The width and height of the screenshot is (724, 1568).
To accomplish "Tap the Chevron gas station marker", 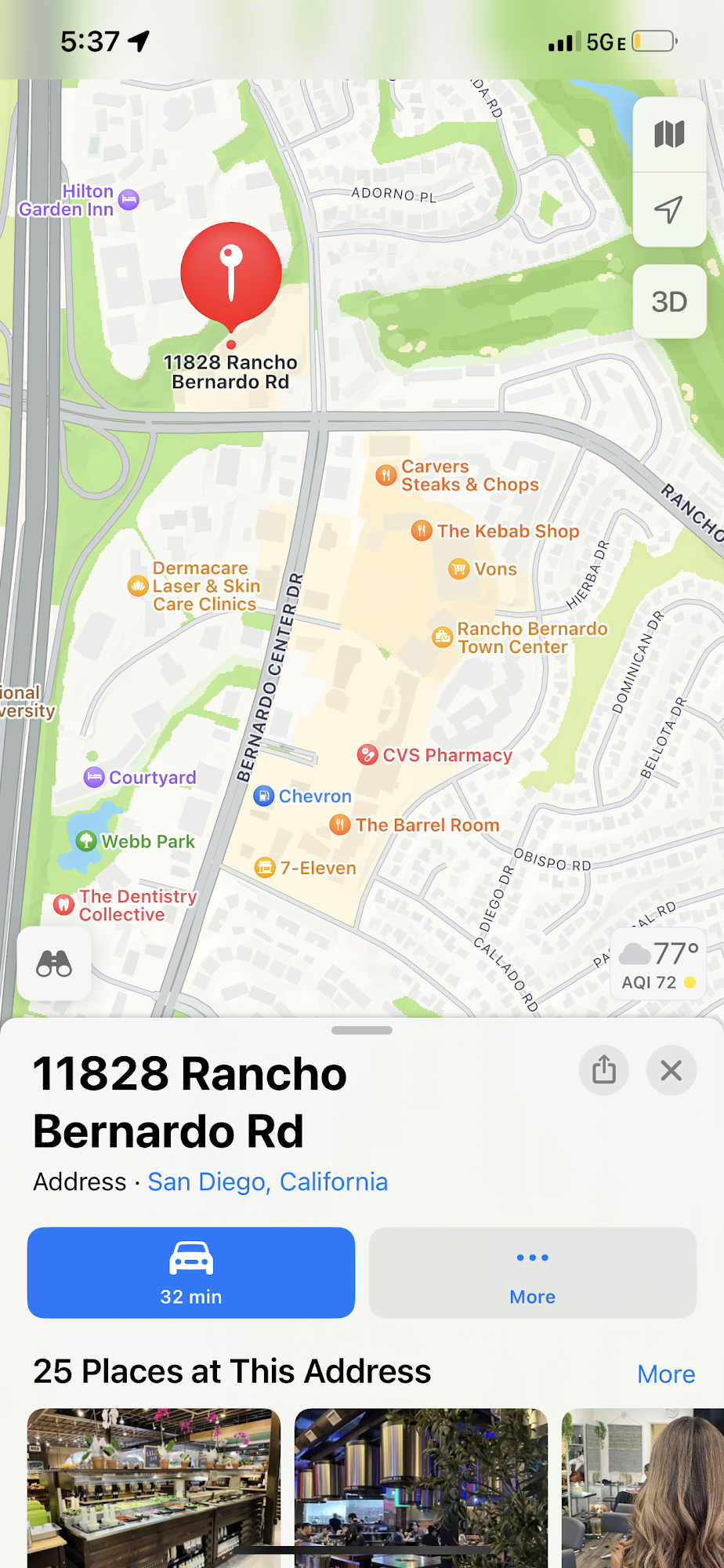I will coord(302,797).
